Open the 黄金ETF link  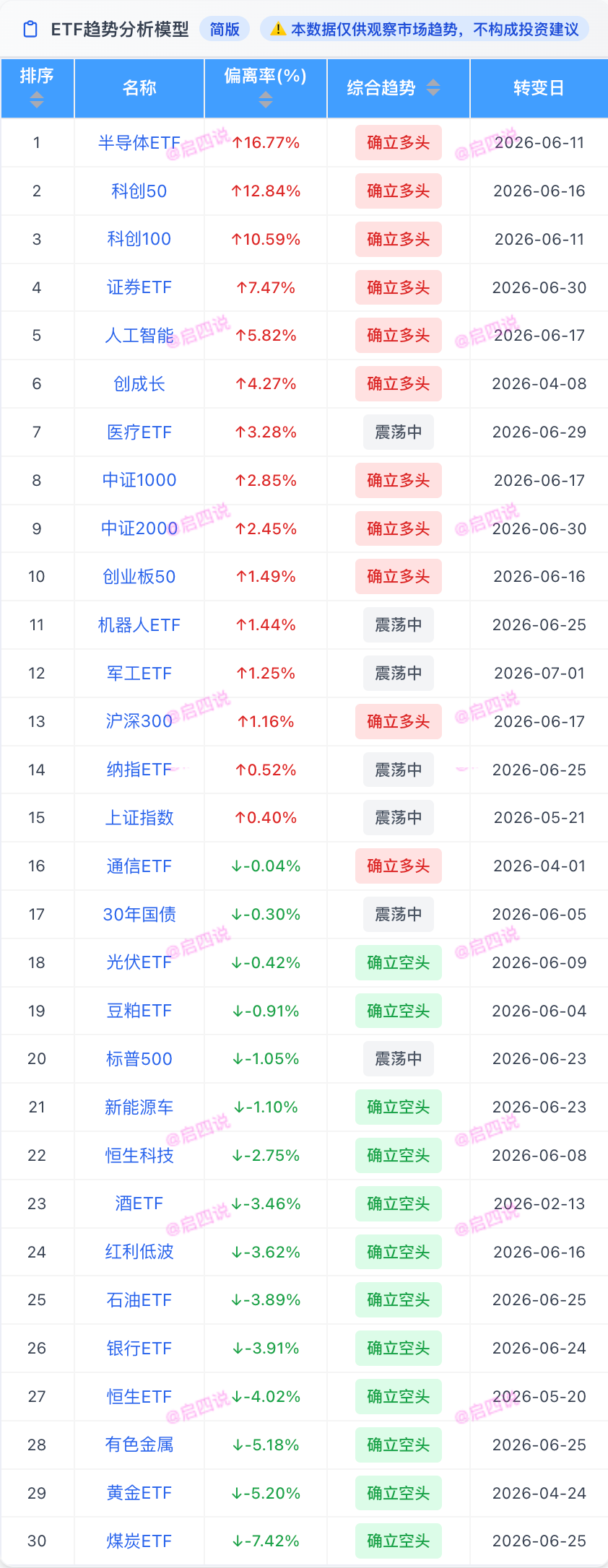(139, 1493)
